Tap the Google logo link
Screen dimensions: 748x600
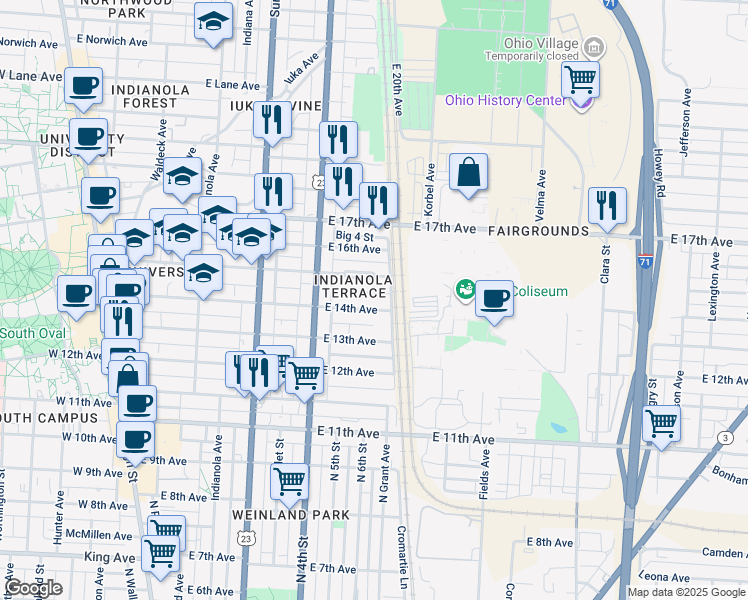tap(33, 588)
